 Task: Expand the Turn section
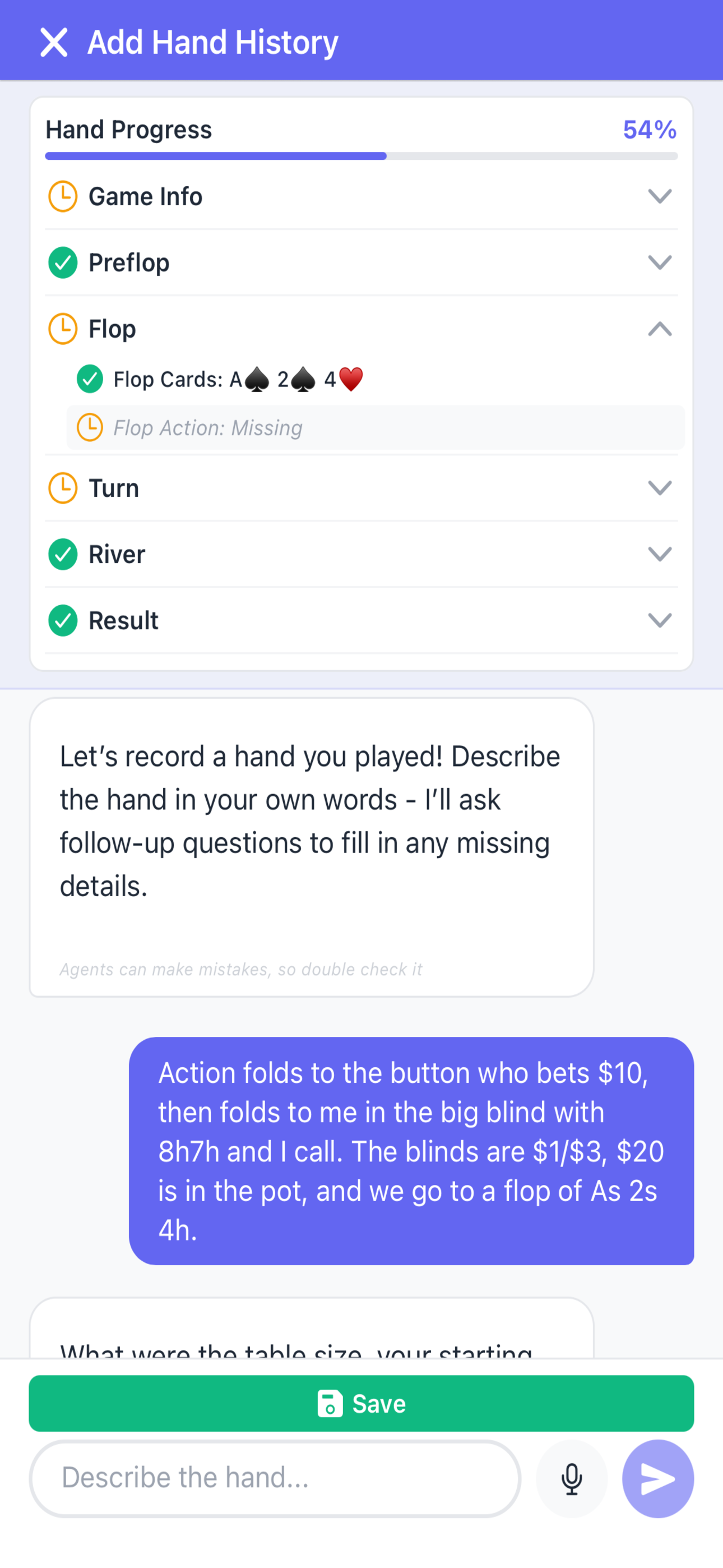point(659,488)
